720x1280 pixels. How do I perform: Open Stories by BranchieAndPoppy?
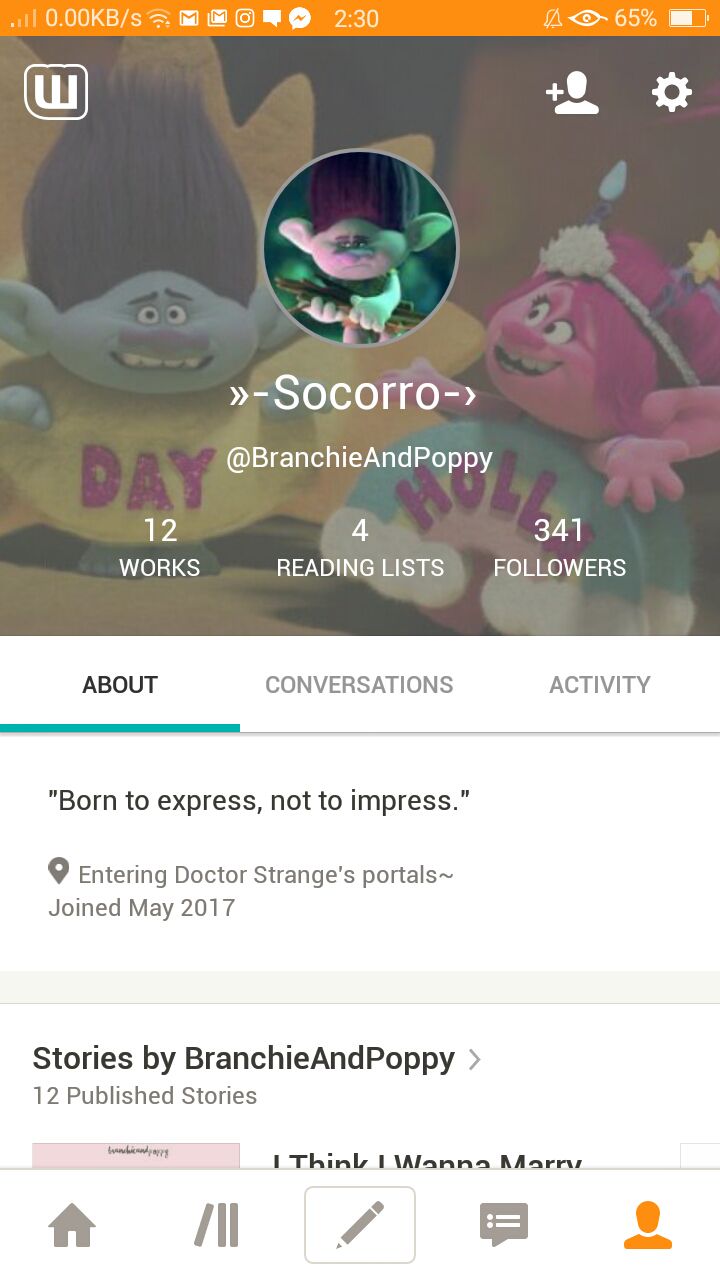[256, 1058]
